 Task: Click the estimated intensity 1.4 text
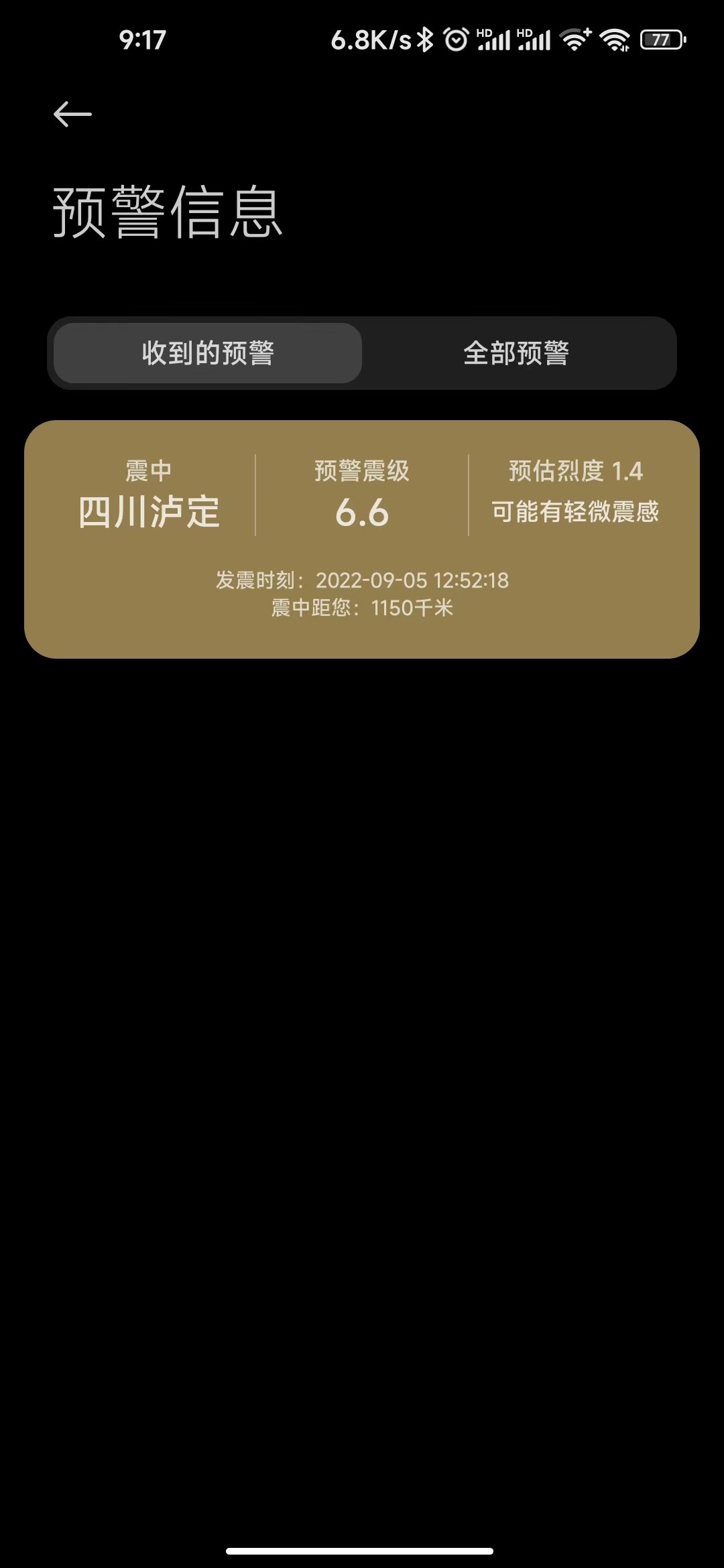(575, 471)
